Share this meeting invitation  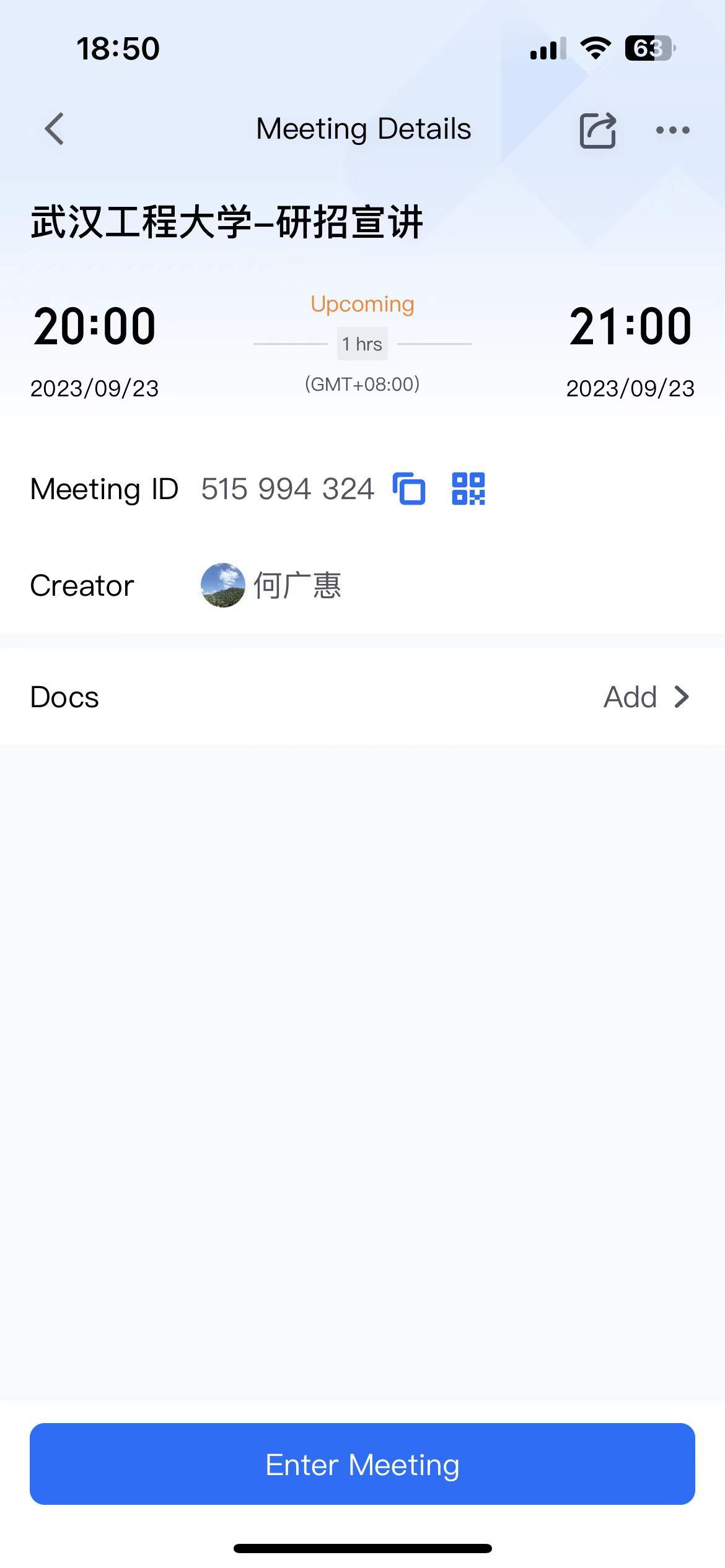coord(597,130)
